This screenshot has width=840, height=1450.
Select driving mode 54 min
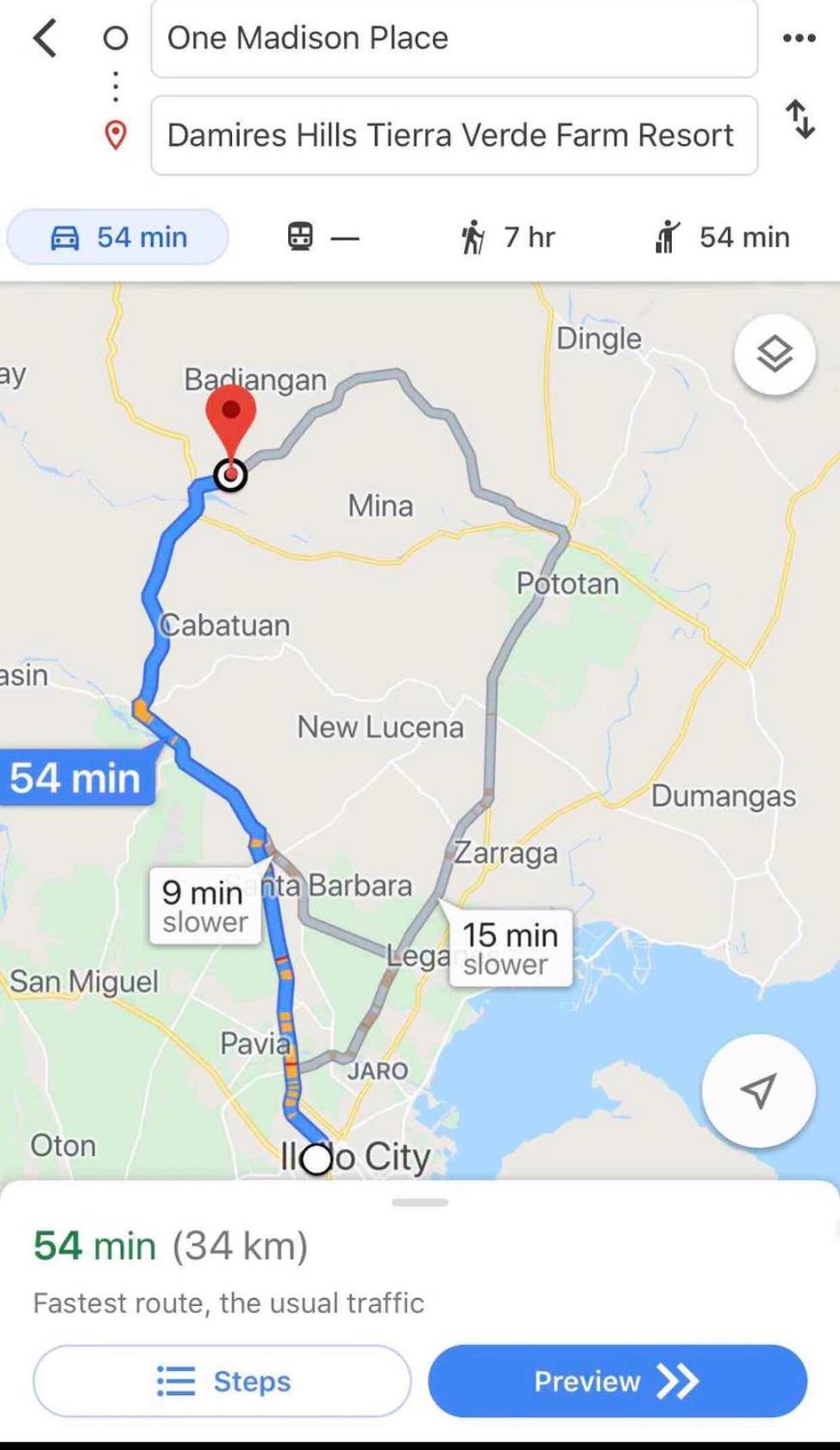pyautogui.click(x=118, y=237)
